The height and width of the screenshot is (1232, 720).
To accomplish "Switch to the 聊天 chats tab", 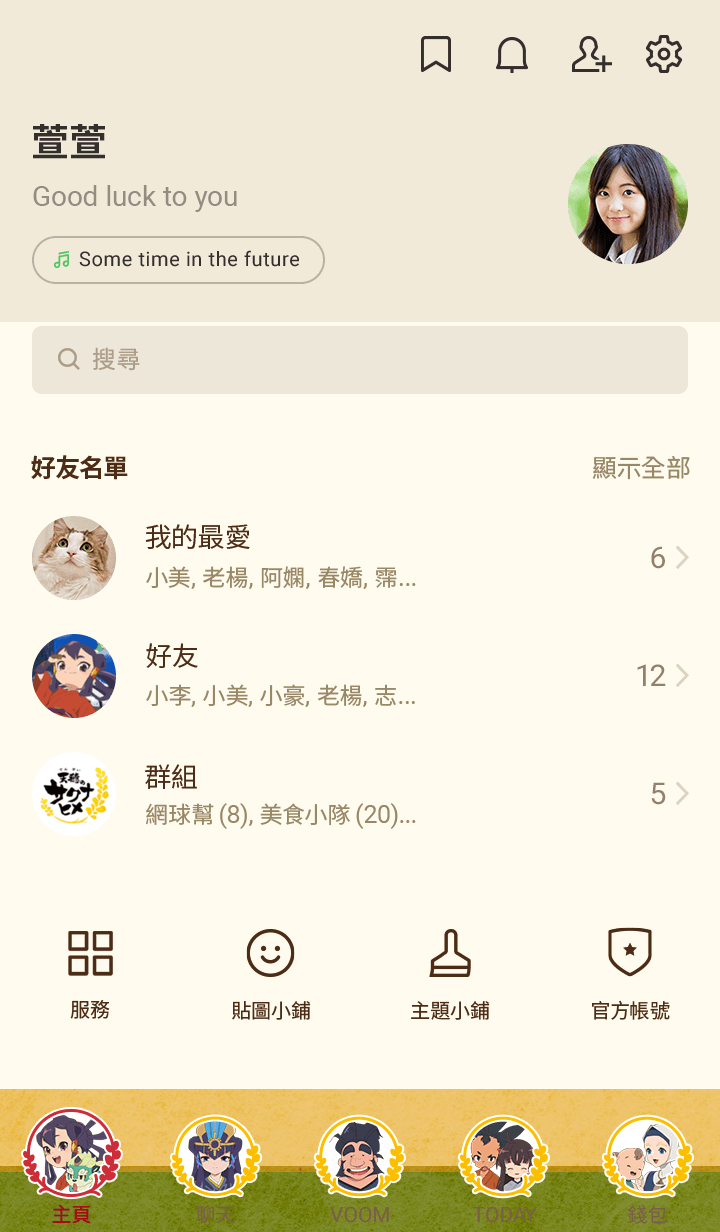I will 215,1168.
